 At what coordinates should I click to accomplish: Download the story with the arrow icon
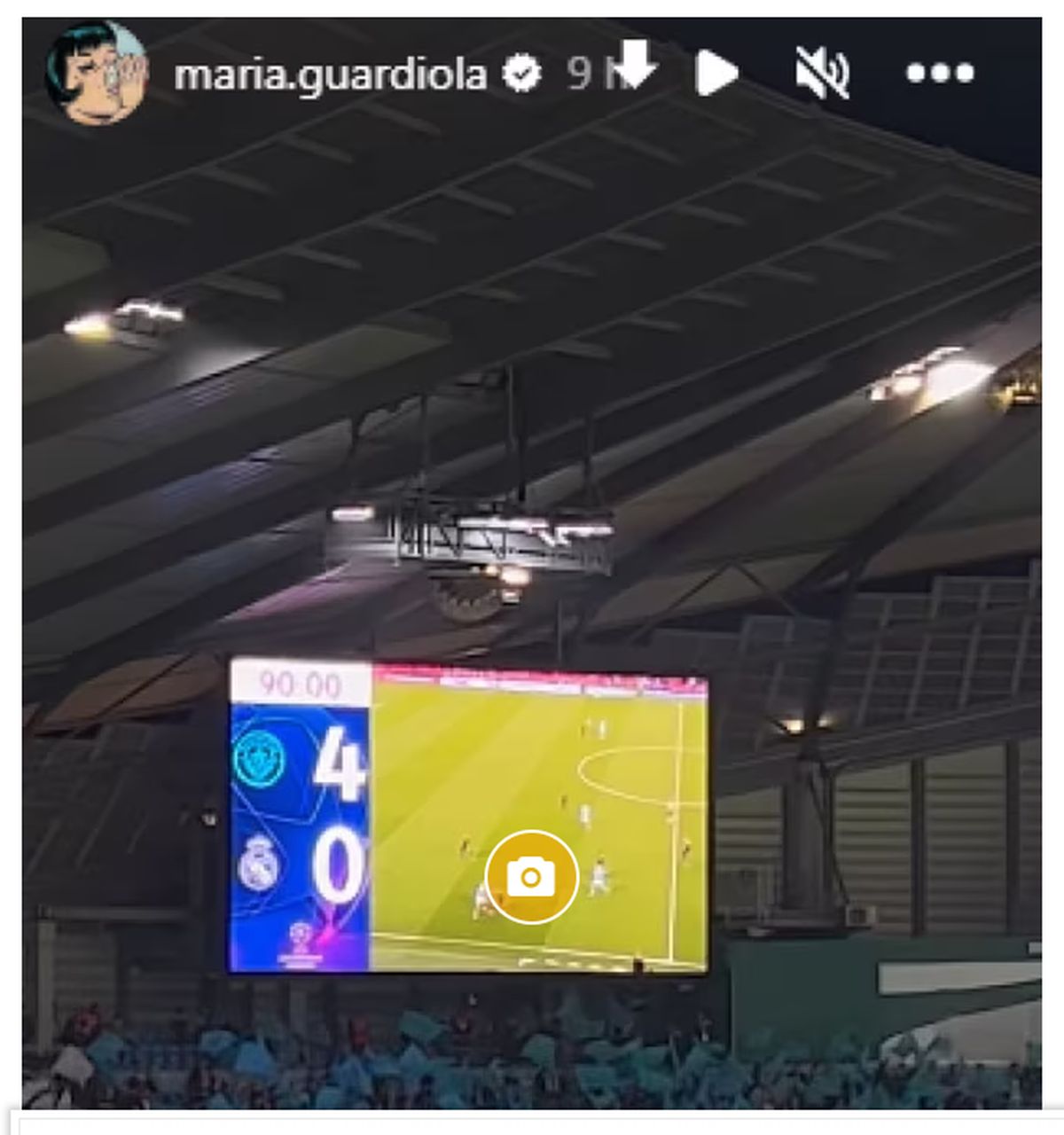(635, 64)
